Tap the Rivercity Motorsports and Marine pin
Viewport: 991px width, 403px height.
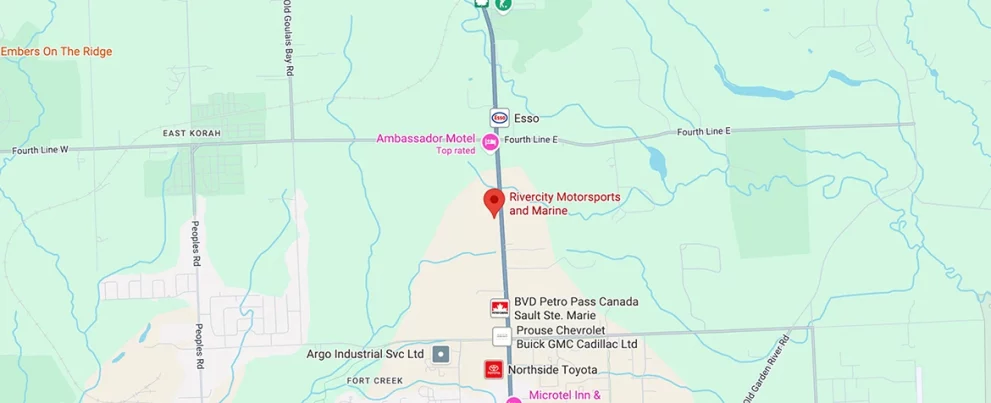(x=494, y=201)
